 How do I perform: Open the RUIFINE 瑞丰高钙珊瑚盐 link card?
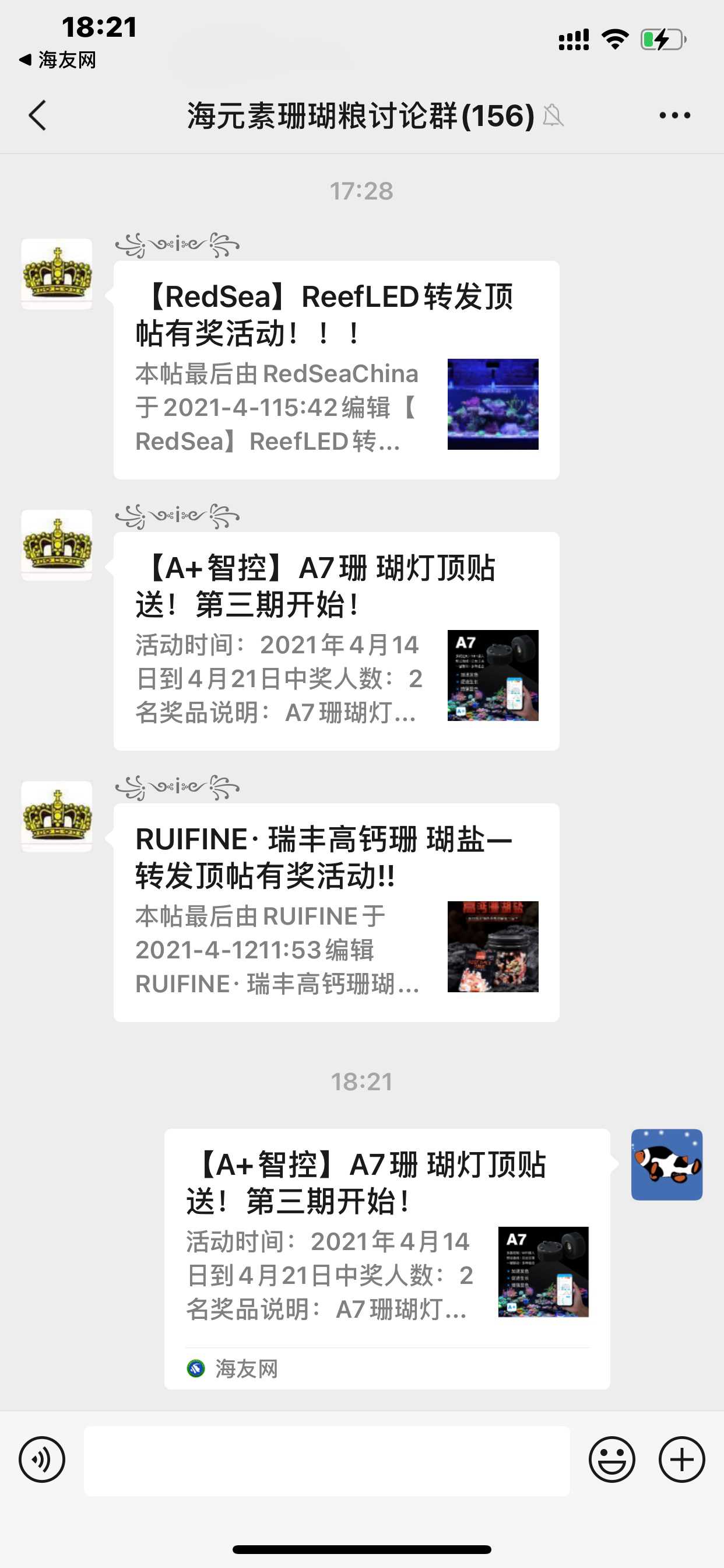(336, 912)
